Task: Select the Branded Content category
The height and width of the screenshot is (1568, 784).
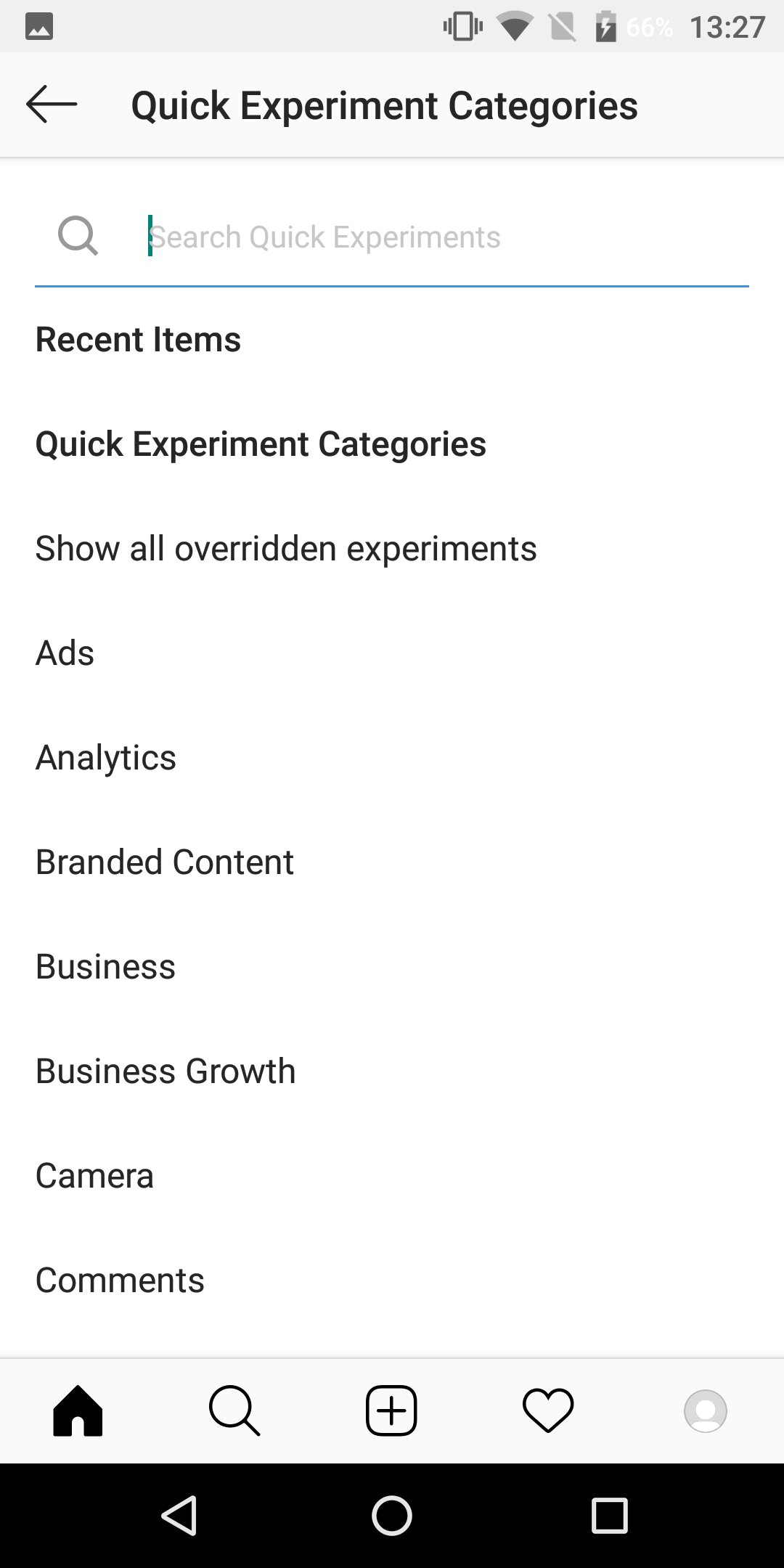Action: pyautogui.click(x=392, y=862)
